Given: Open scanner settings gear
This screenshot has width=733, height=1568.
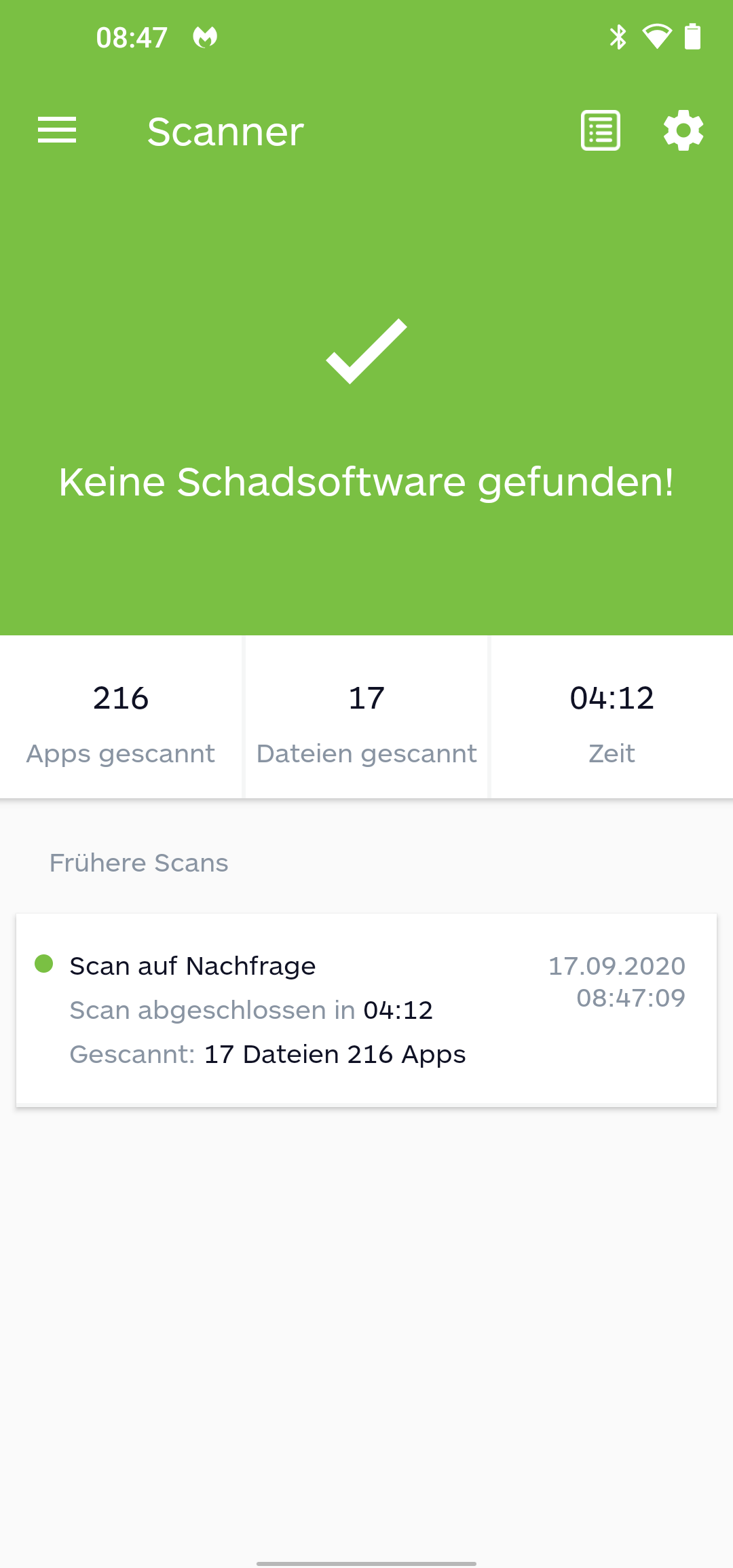Looking at the screenshot, I should click(683, 130).
